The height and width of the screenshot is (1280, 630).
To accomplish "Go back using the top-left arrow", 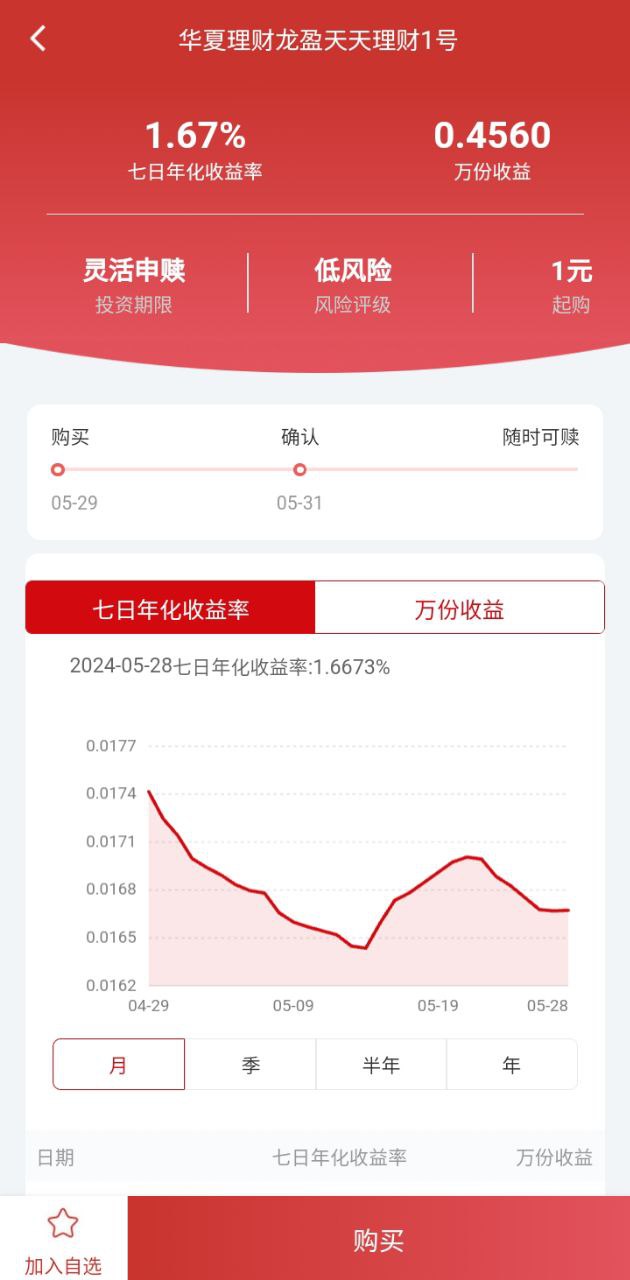I will (38, 40).
